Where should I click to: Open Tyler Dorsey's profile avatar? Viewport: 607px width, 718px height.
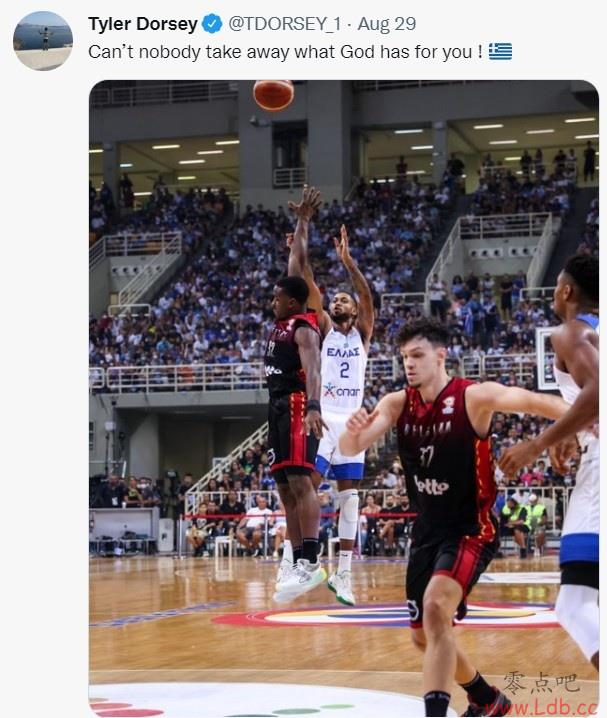pyautogui.click(x=42, y=40)
